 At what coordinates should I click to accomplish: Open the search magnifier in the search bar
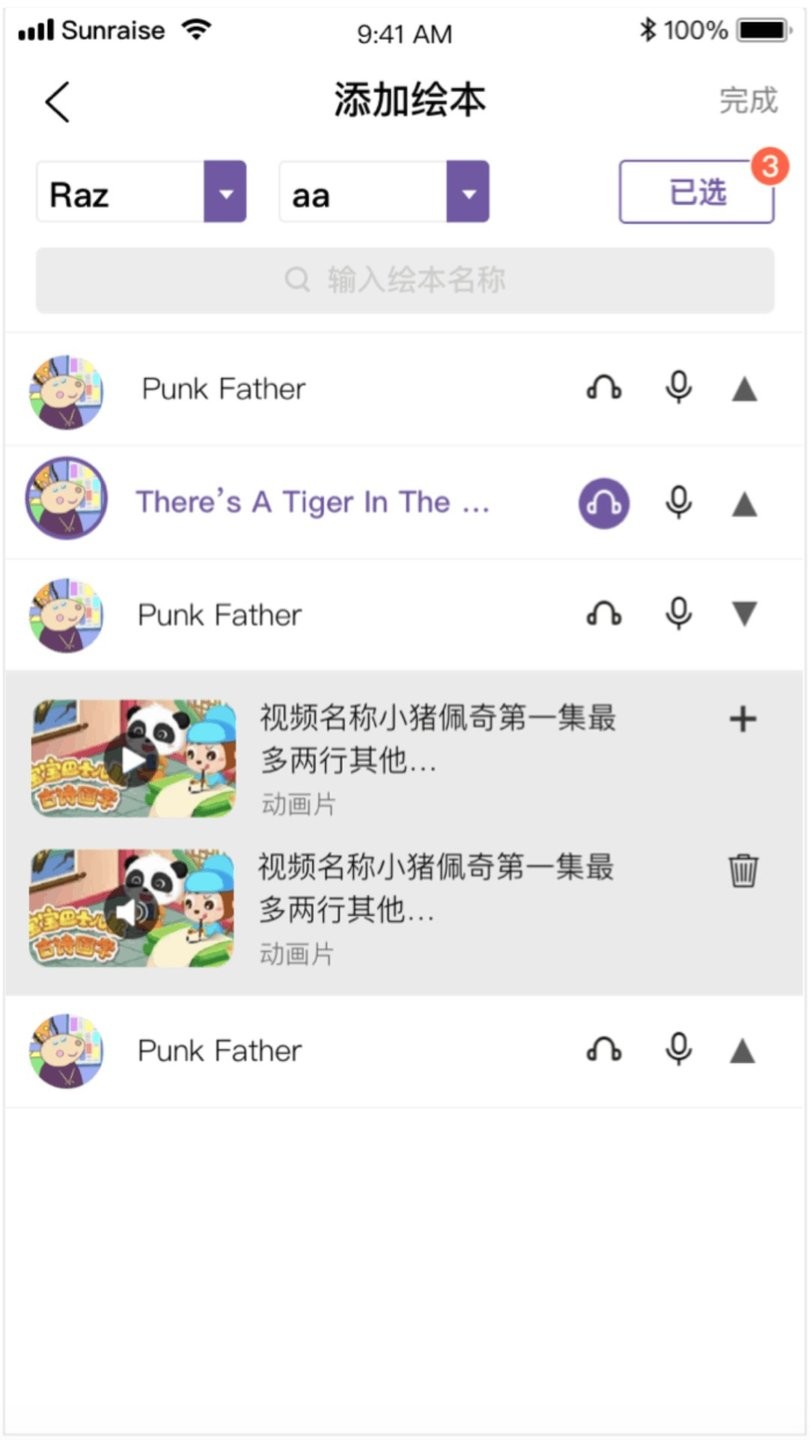[x=296, y=281]
